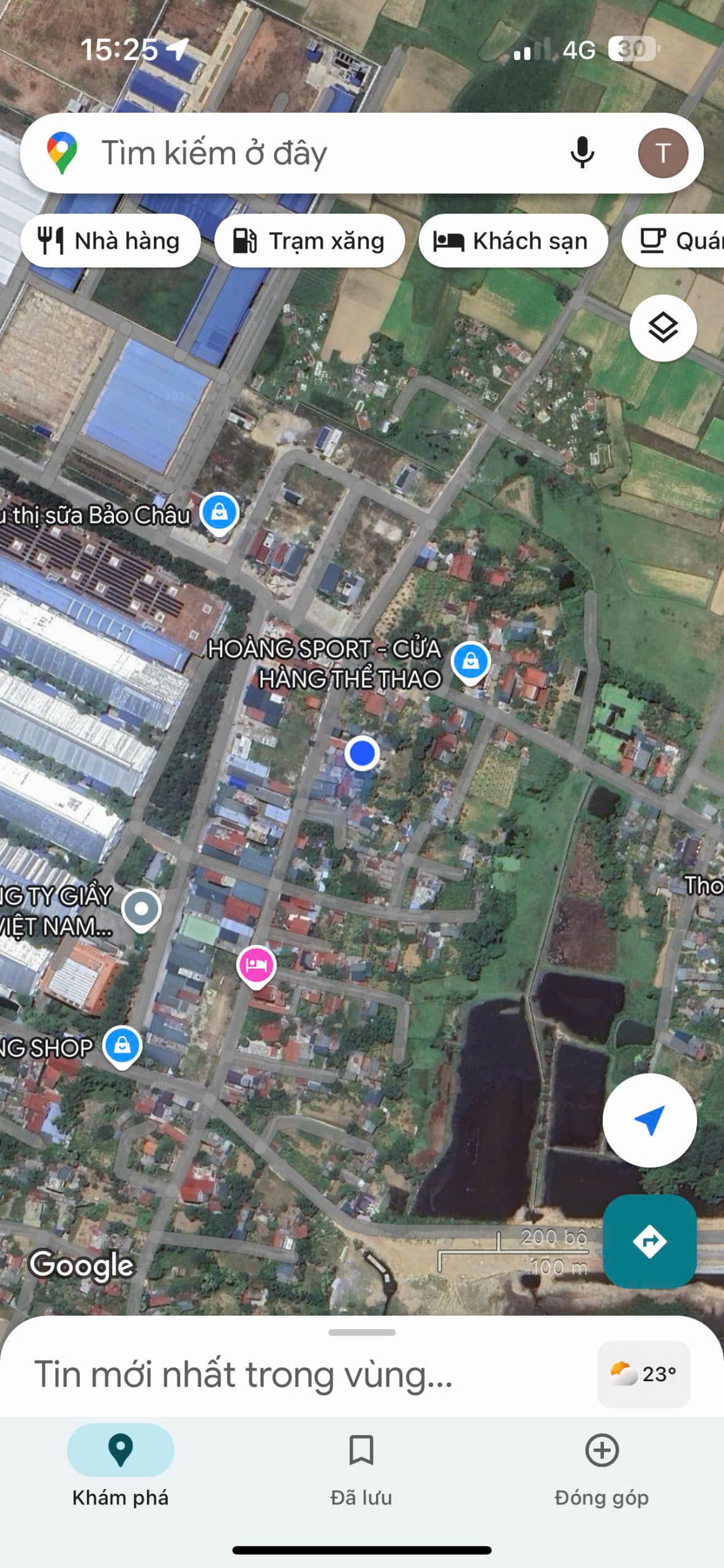Screen dimensions: 724x1568
Task: Tap the pink hotel pin
Action: point(256,967)
